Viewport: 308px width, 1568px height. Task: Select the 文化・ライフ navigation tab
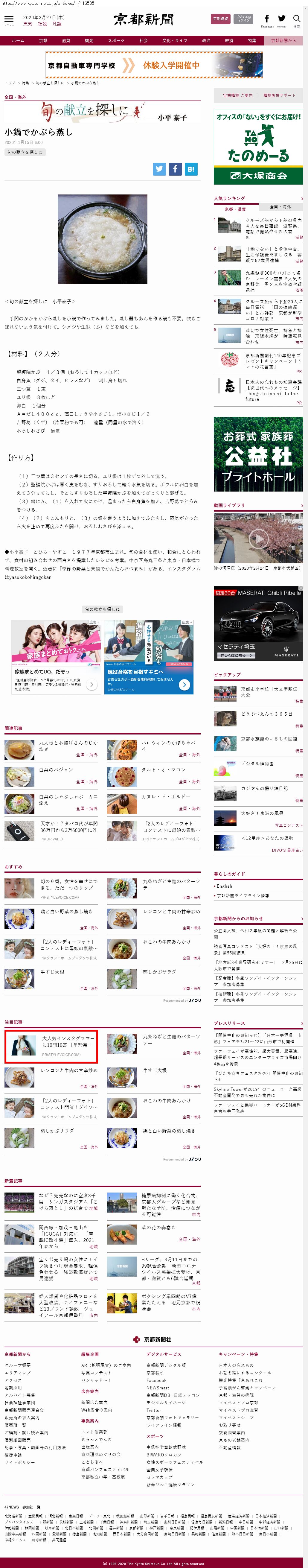174,41
